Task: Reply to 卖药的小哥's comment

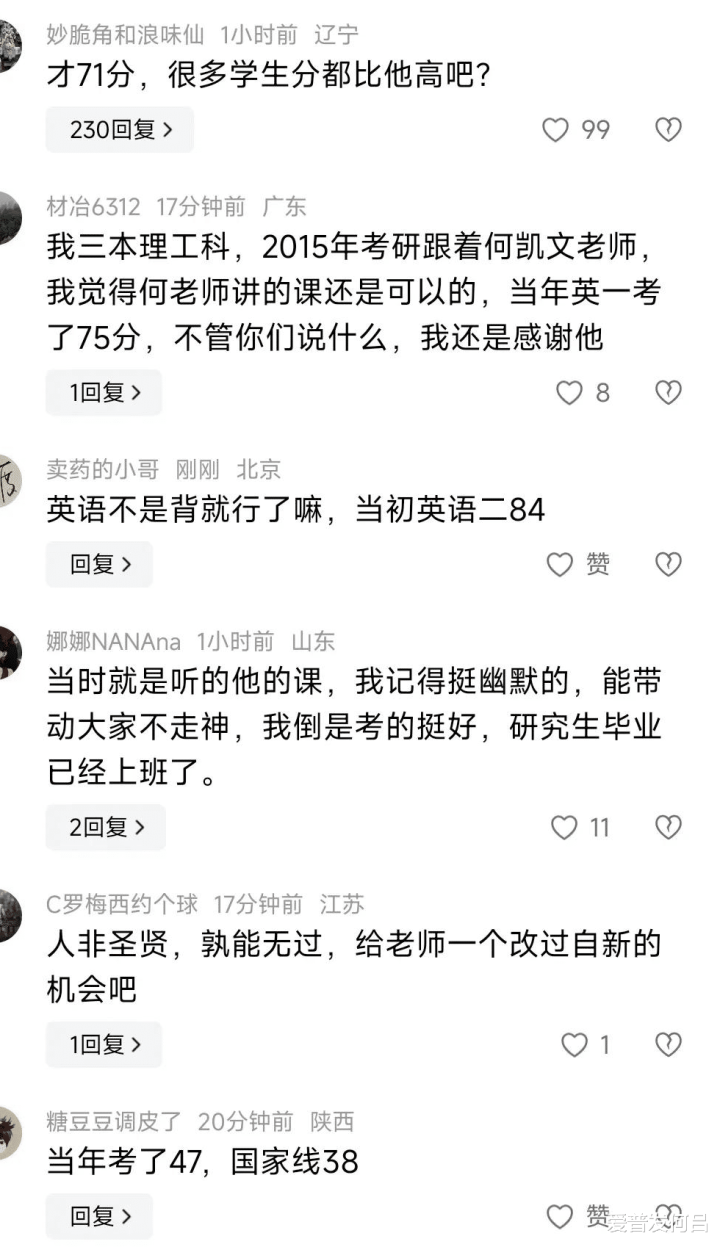Action: (x=99, y=565)
